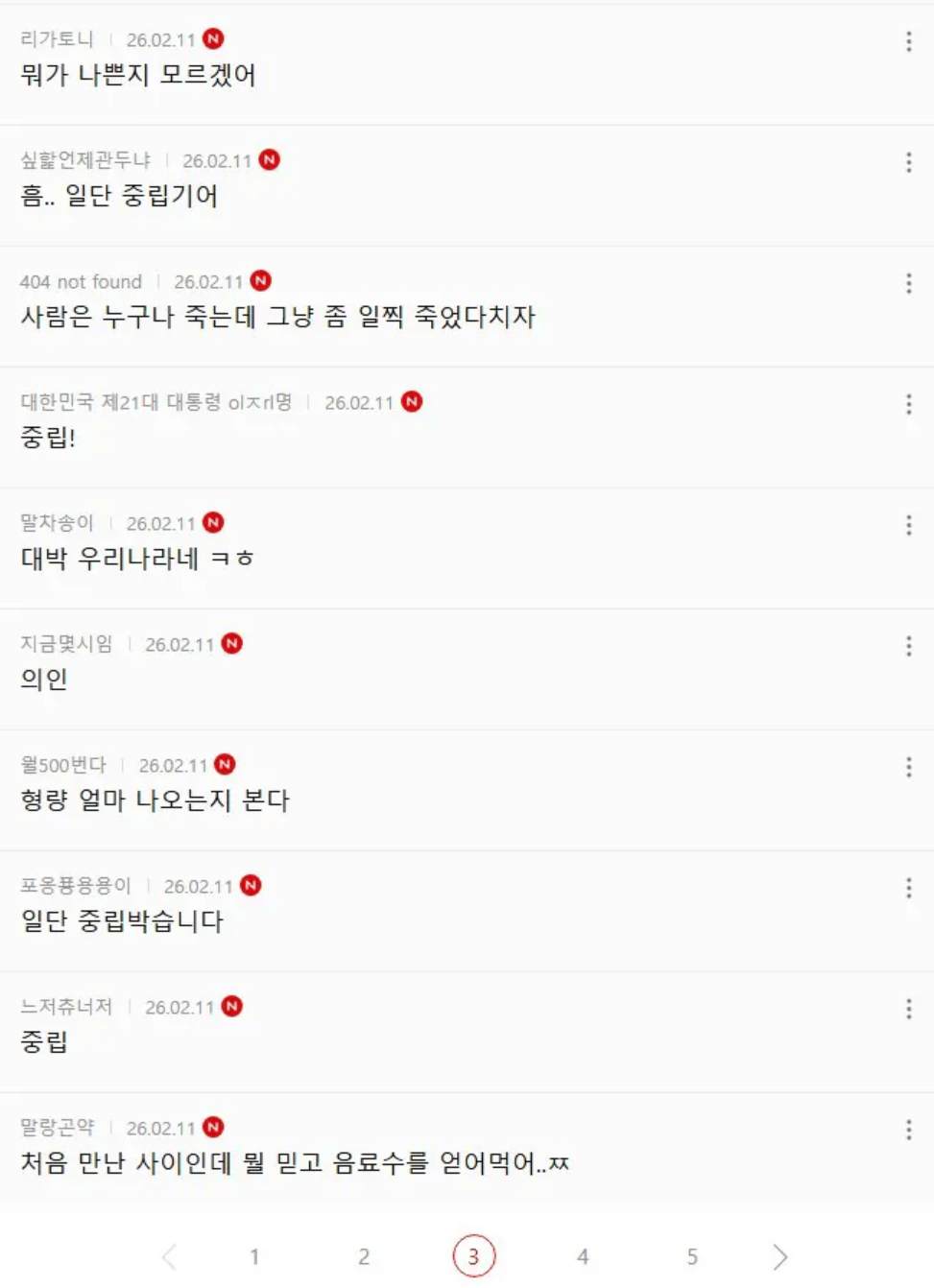Tap the overflow icon on 지금몇시임's comment
This screenshot has height=1288, width=934.
point(908,646)
